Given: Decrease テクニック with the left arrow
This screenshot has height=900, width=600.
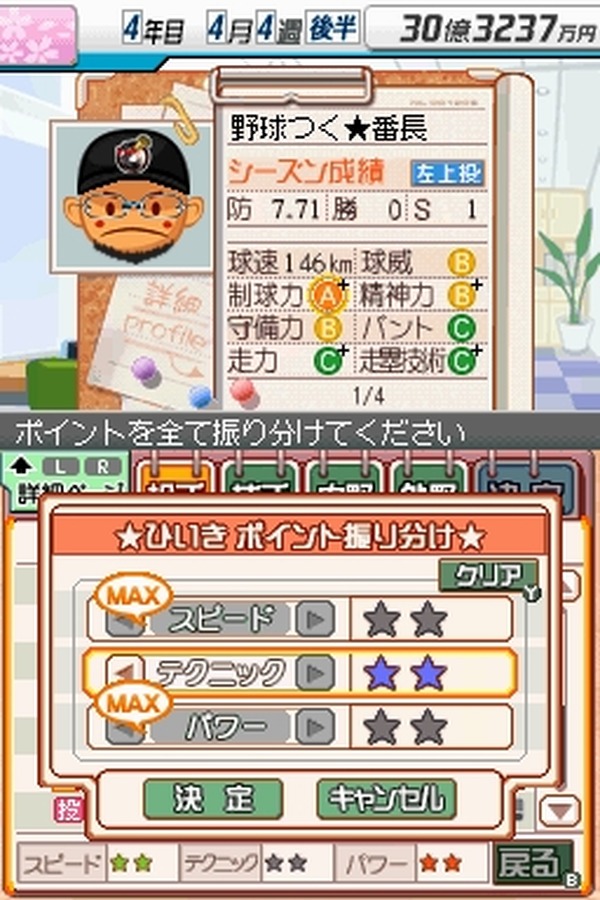Looking at the screenshot, I should (125, 673).
